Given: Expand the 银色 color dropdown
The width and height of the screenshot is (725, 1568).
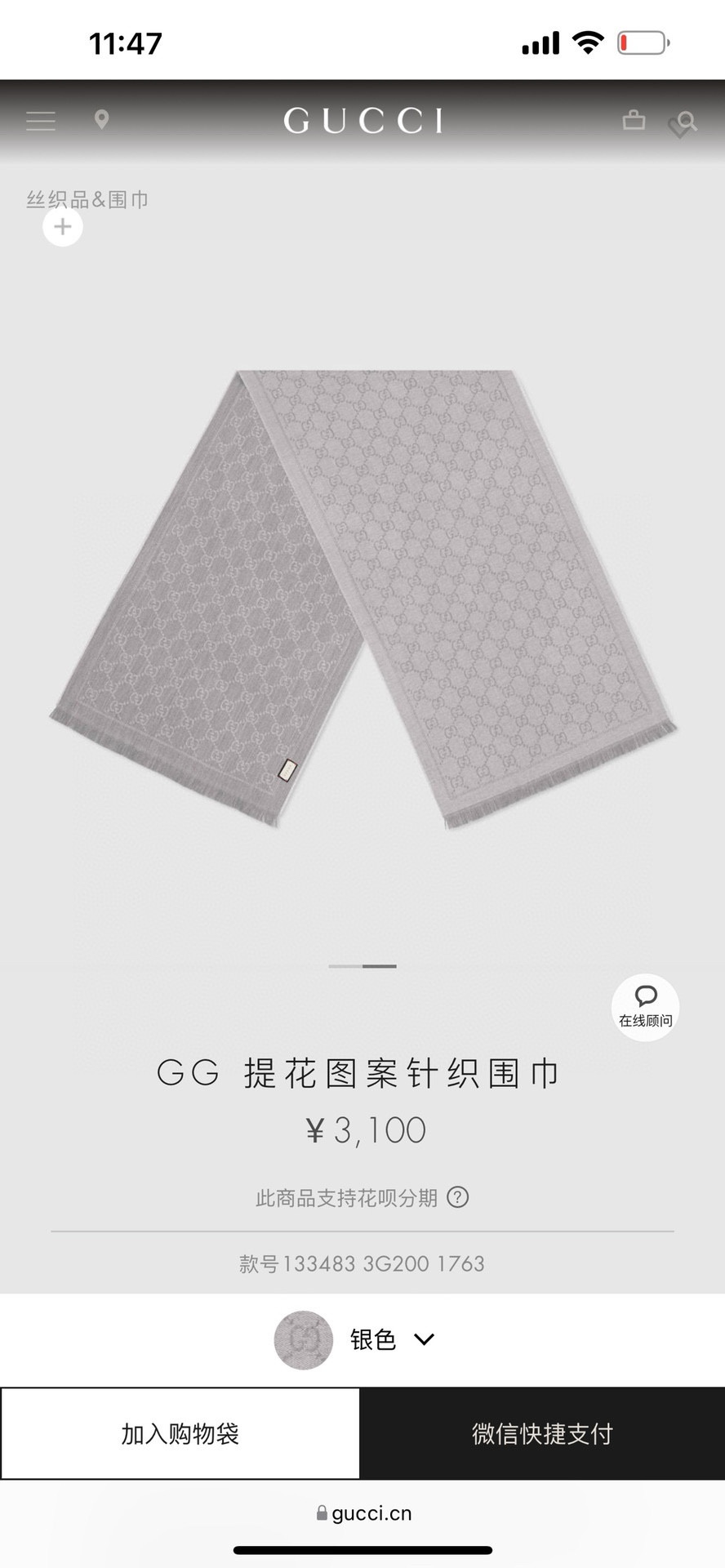Looking at the screenshot, I should (424, 1339).
